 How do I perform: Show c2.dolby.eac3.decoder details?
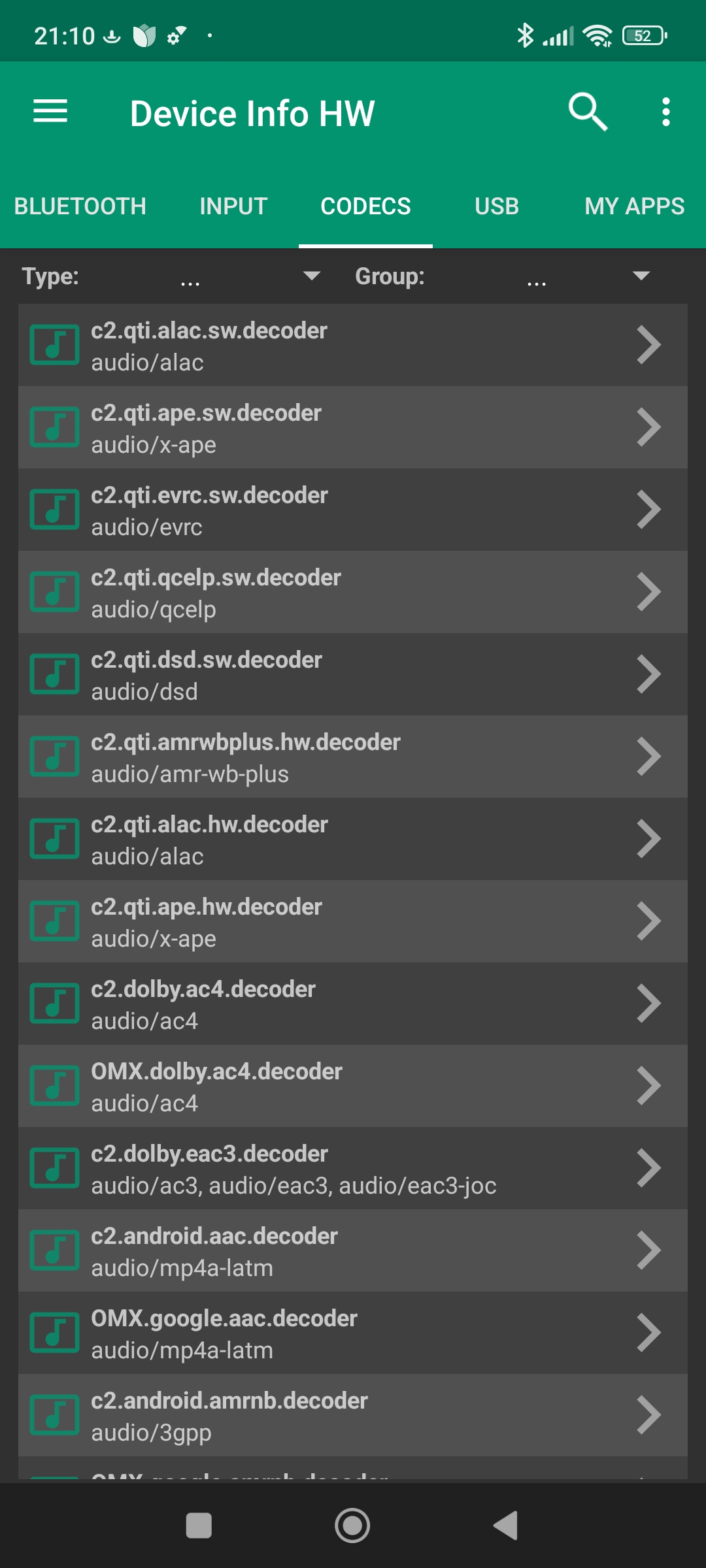[353, 1168]
